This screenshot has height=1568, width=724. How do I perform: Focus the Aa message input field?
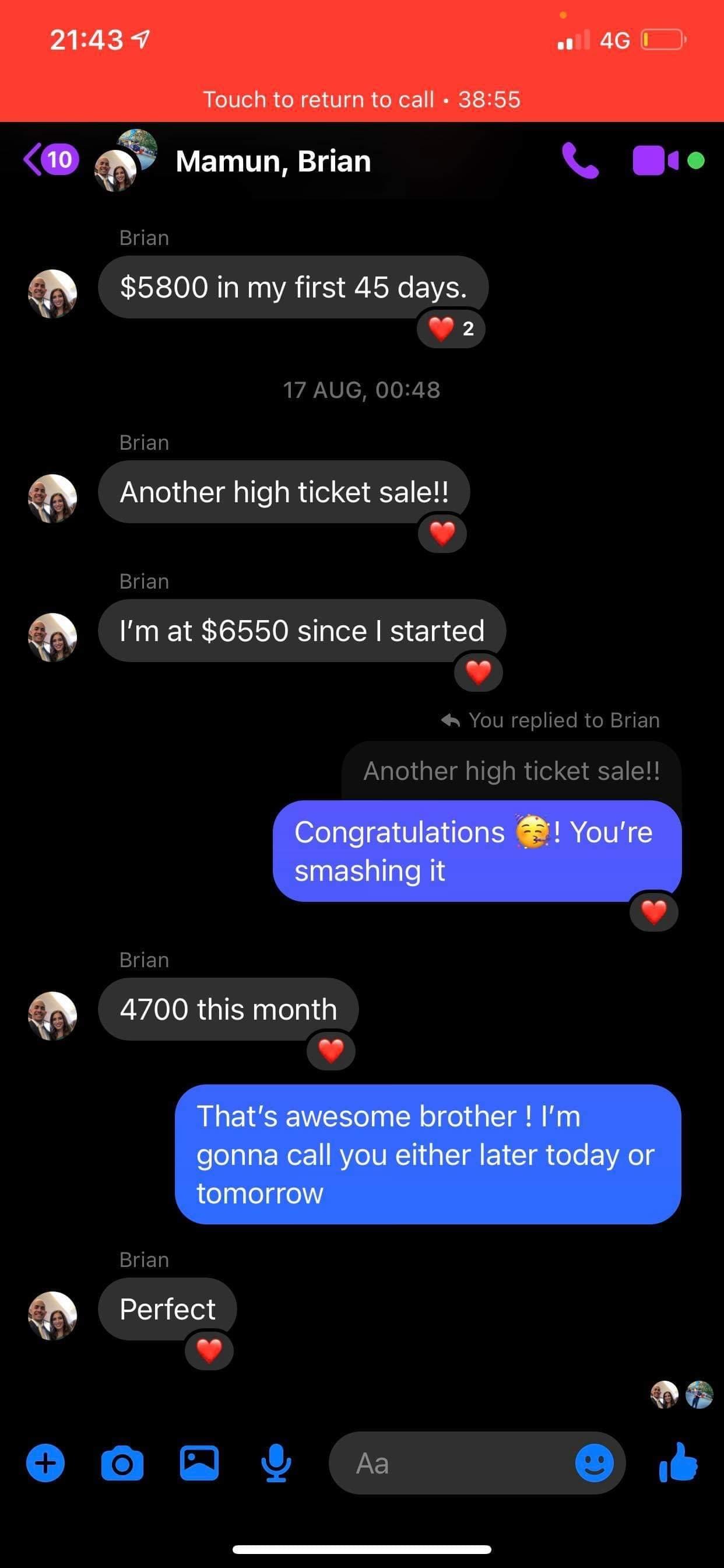coord(450,1462)
